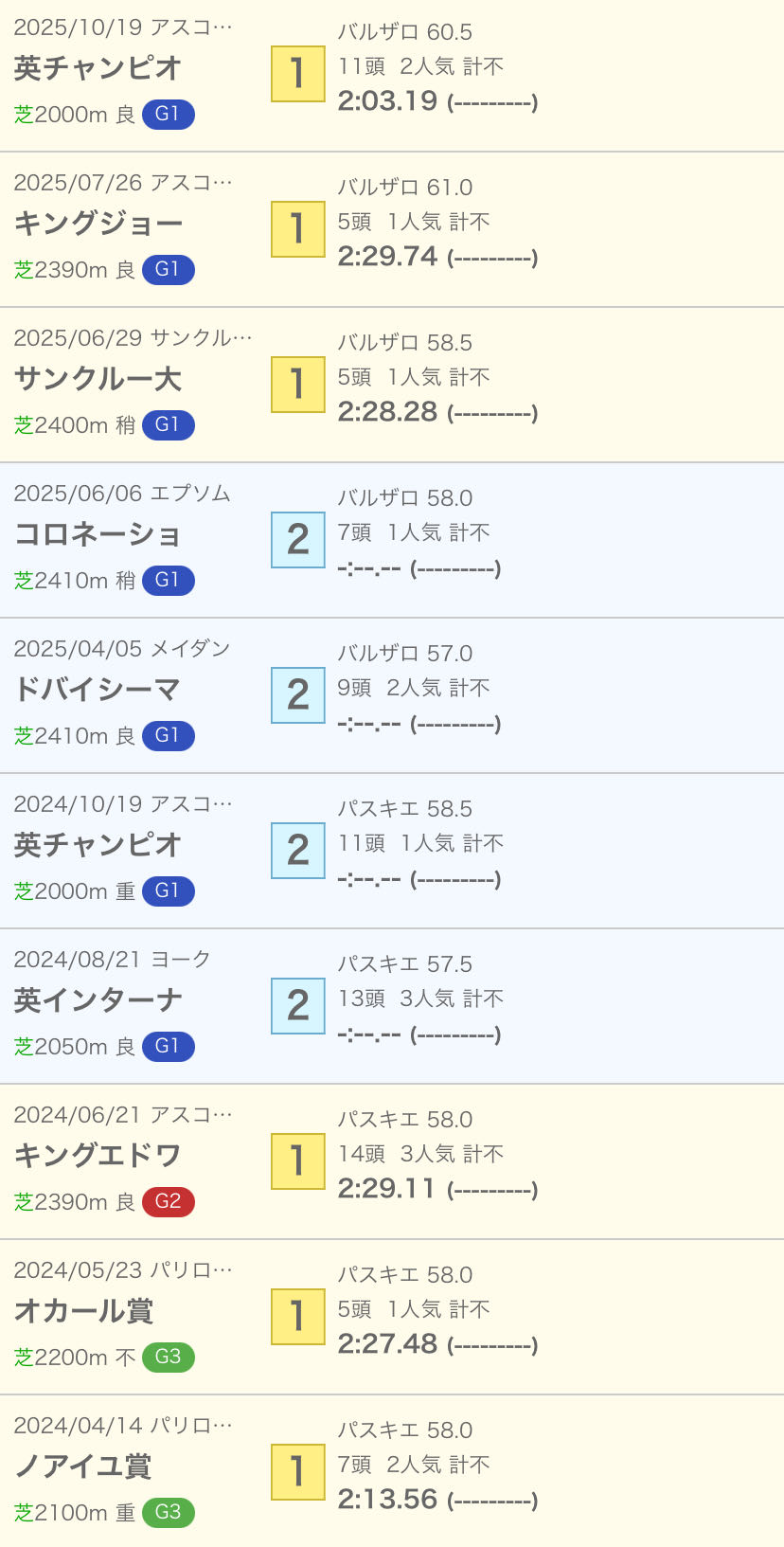Image resolution: width=784 pixels, height=1547 pixels.
Task: Open the 2025/10/19 英チャンピオ race result
Action: (x=98, y=69)
